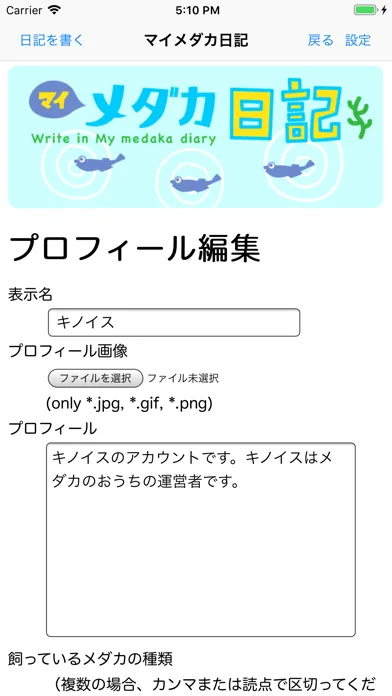Tap ファイルを選択 to choose a profile image
Viewport: 392px width, 696px height.
pyautogui.click(x=95, y=378)
